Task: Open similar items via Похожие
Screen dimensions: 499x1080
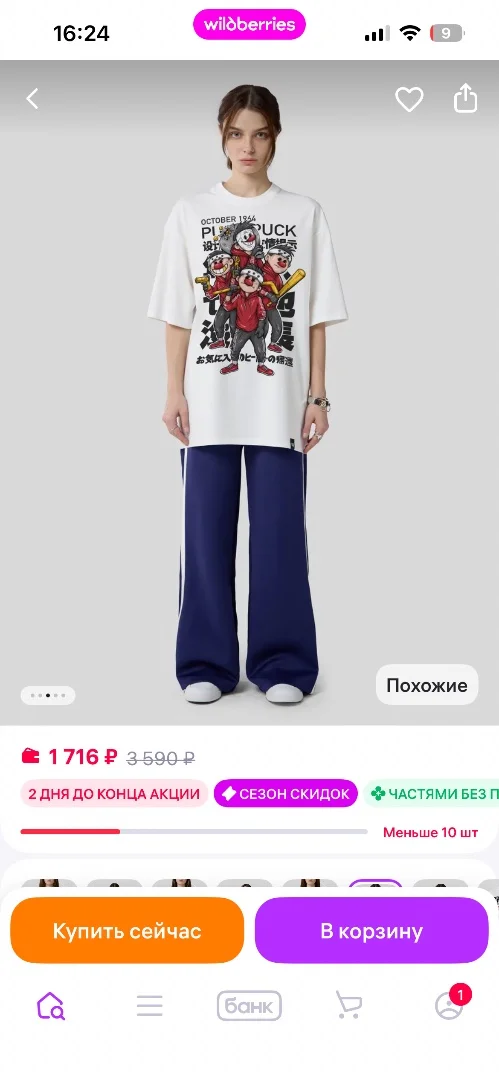Action: [x=427, y=685]
